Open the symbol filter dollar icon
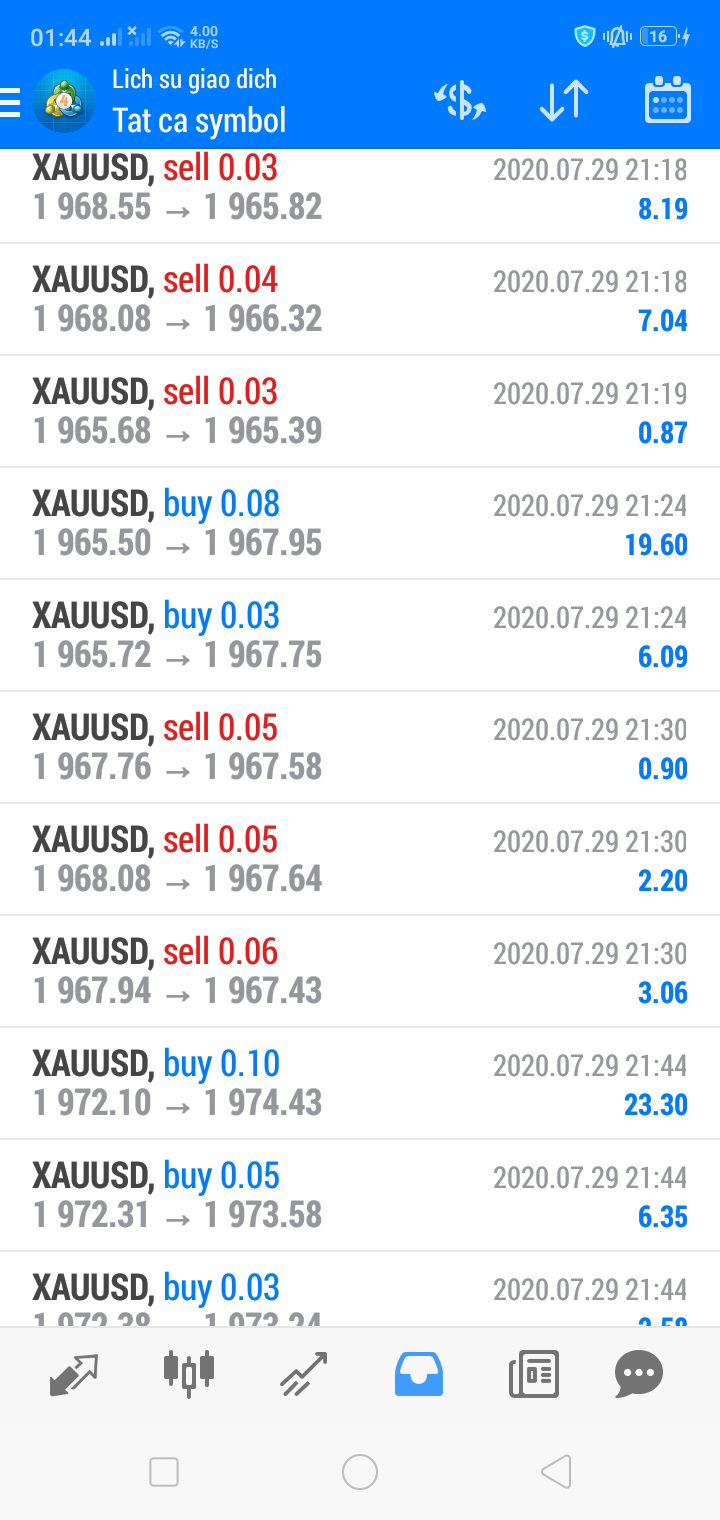 459,101
